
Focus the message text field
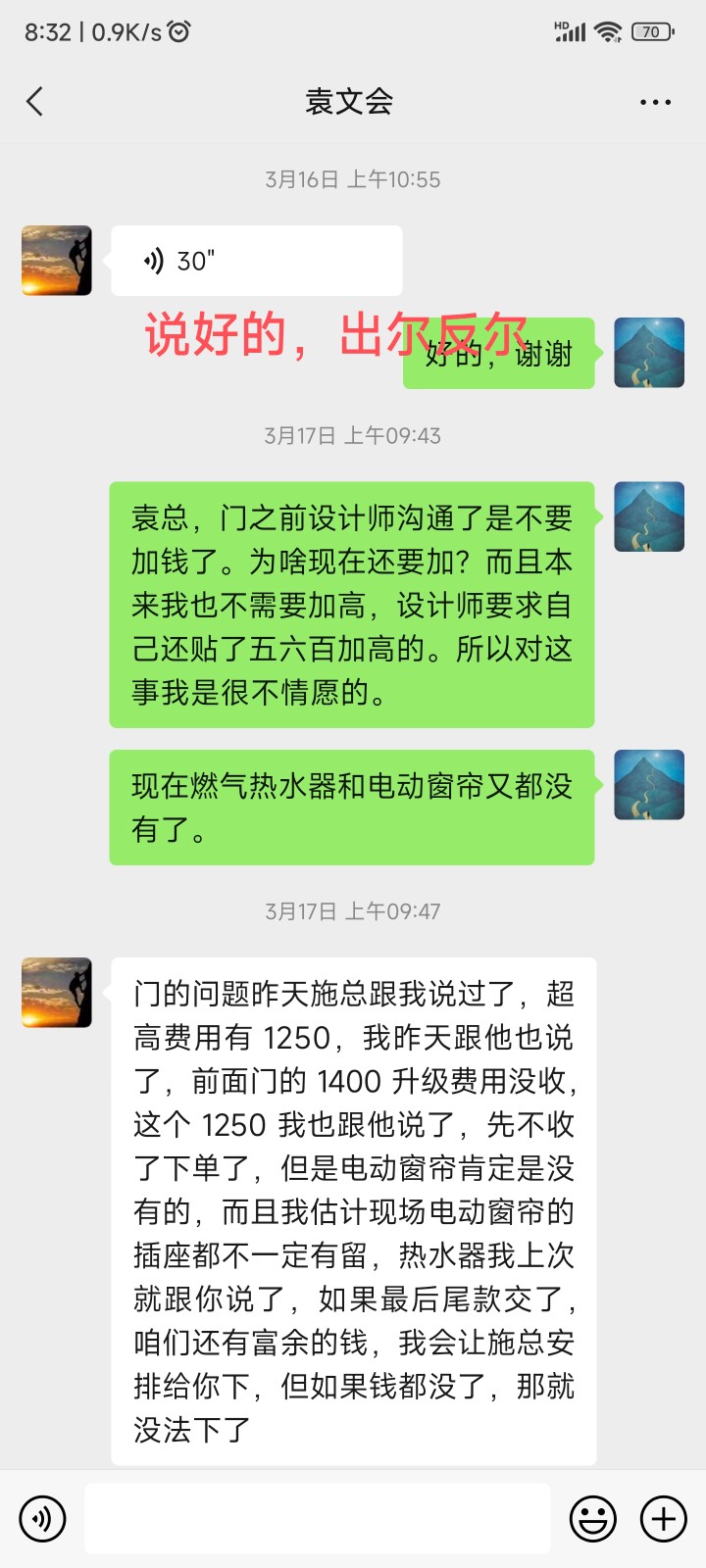[x=317, y=1519]
